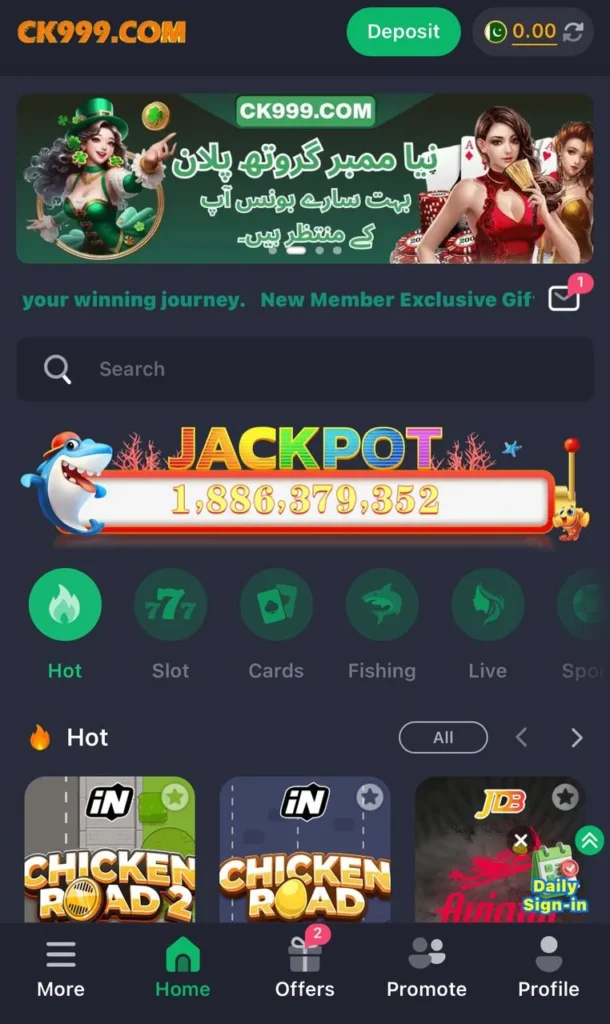This screenshot has height=1024, width=610.
Task: Select the Slot game category
Action: click(x=170, y=605)
